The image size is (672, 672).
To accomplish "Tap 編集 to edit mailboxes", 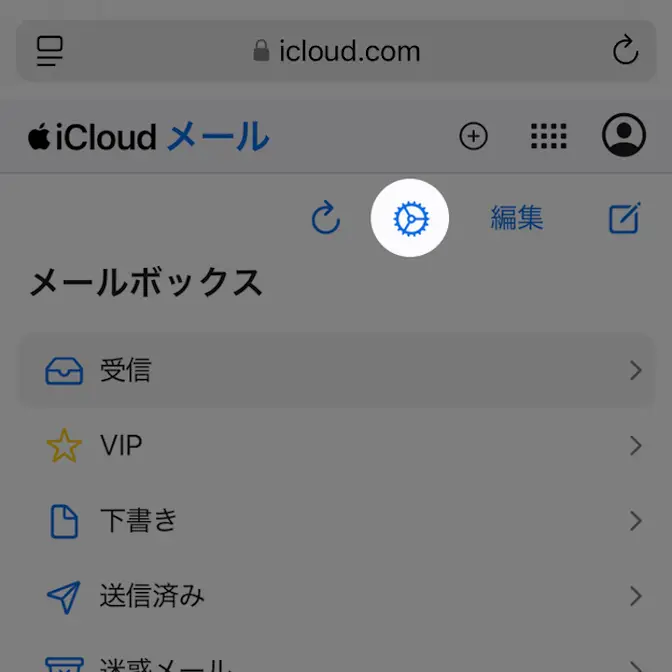I will pos(517,218).
